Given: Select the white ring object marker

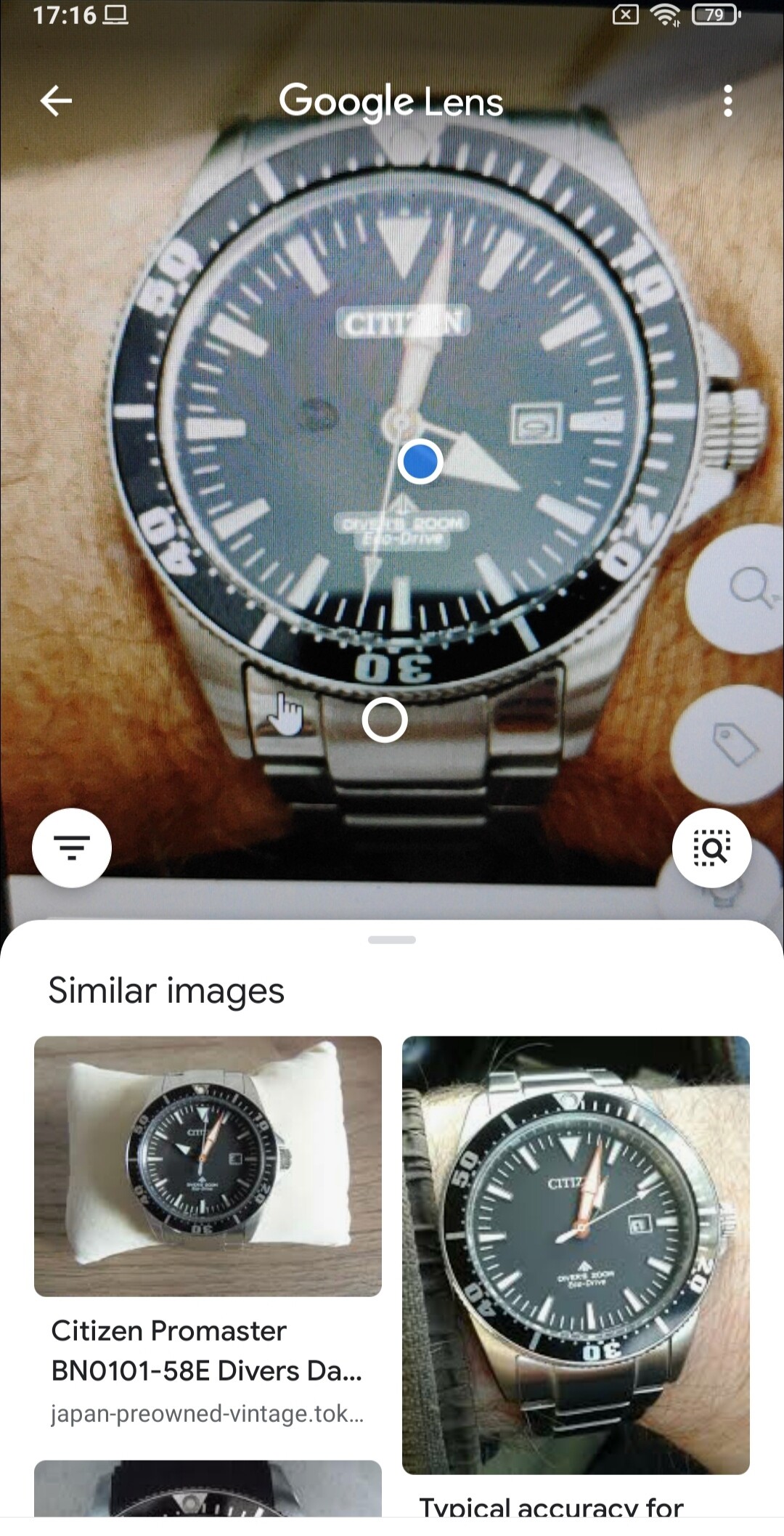Looking at the screenshot, I should [x=385, y=720].
